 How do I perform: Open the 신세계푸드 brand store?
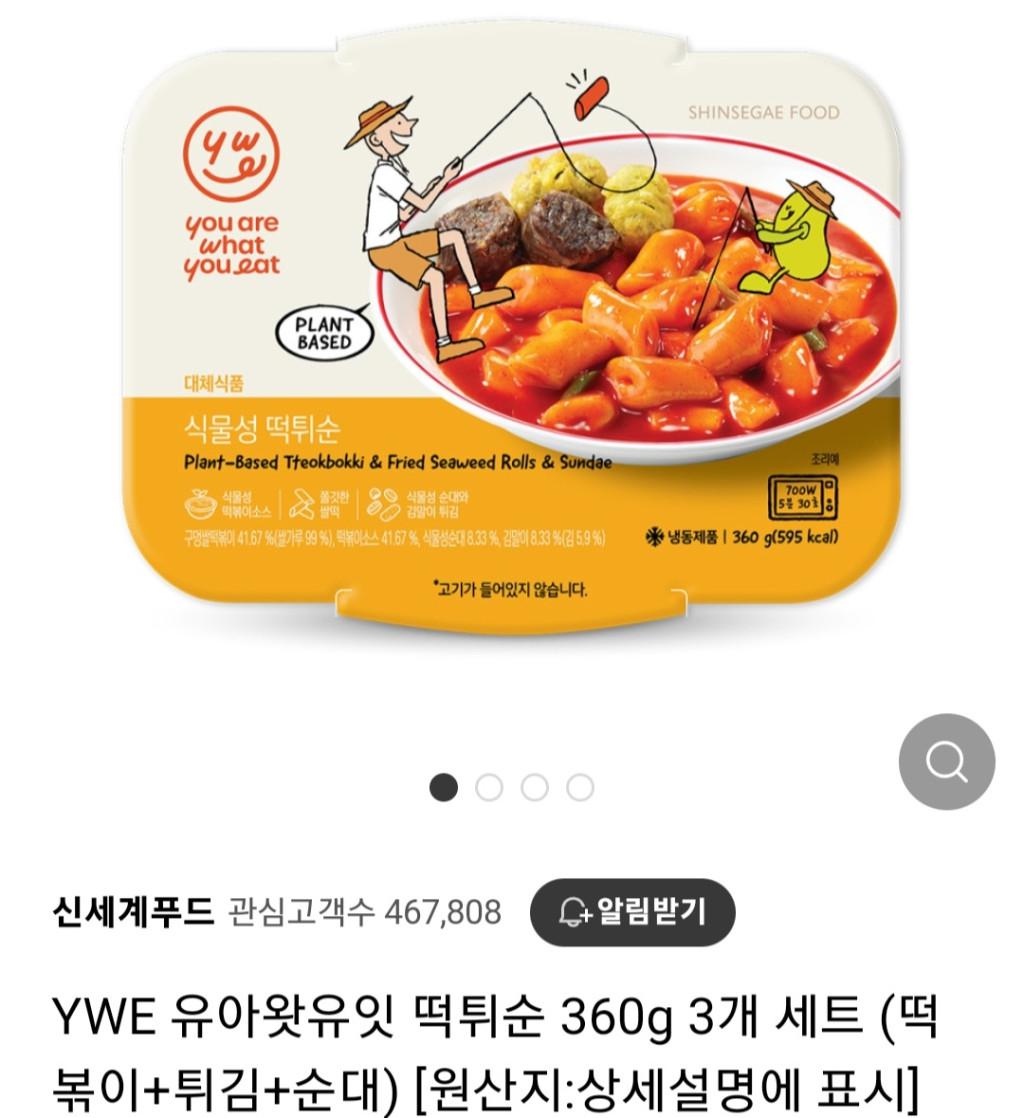pyautogui.click(x=133, y=912)
